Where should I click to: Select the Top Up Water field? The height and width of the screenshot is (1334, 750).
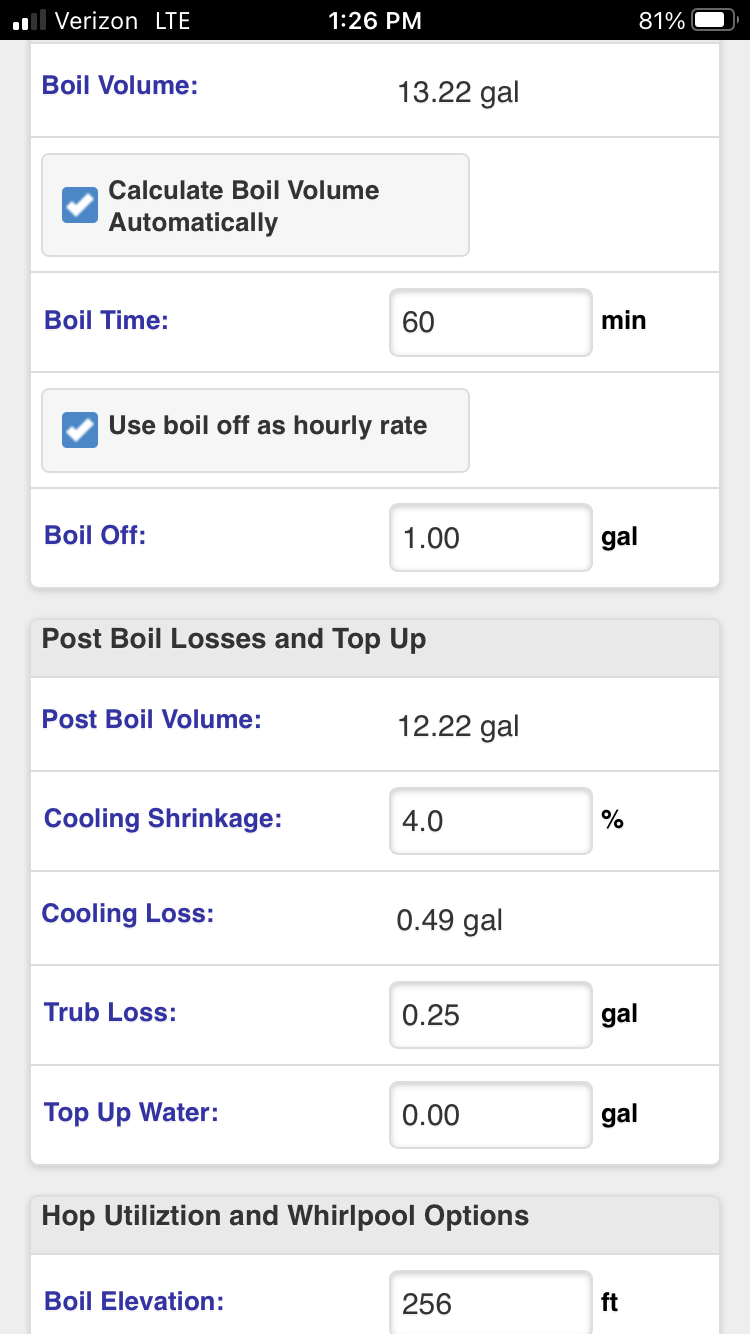[491, 1115]
